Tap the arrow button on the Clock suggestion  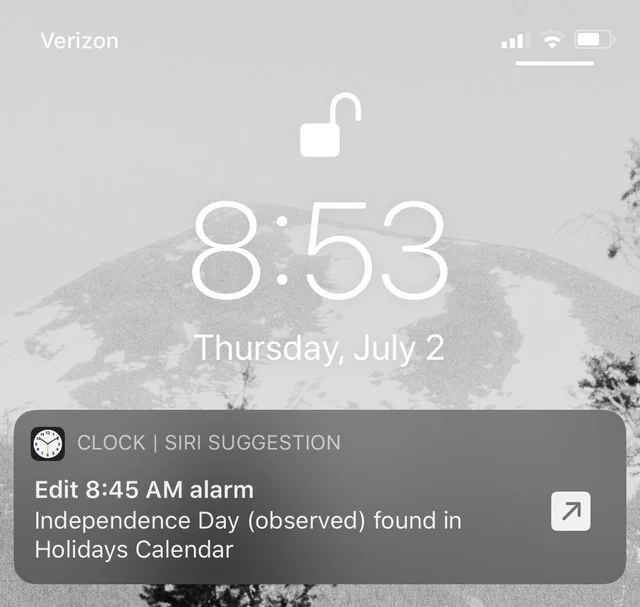click(571, 512)
